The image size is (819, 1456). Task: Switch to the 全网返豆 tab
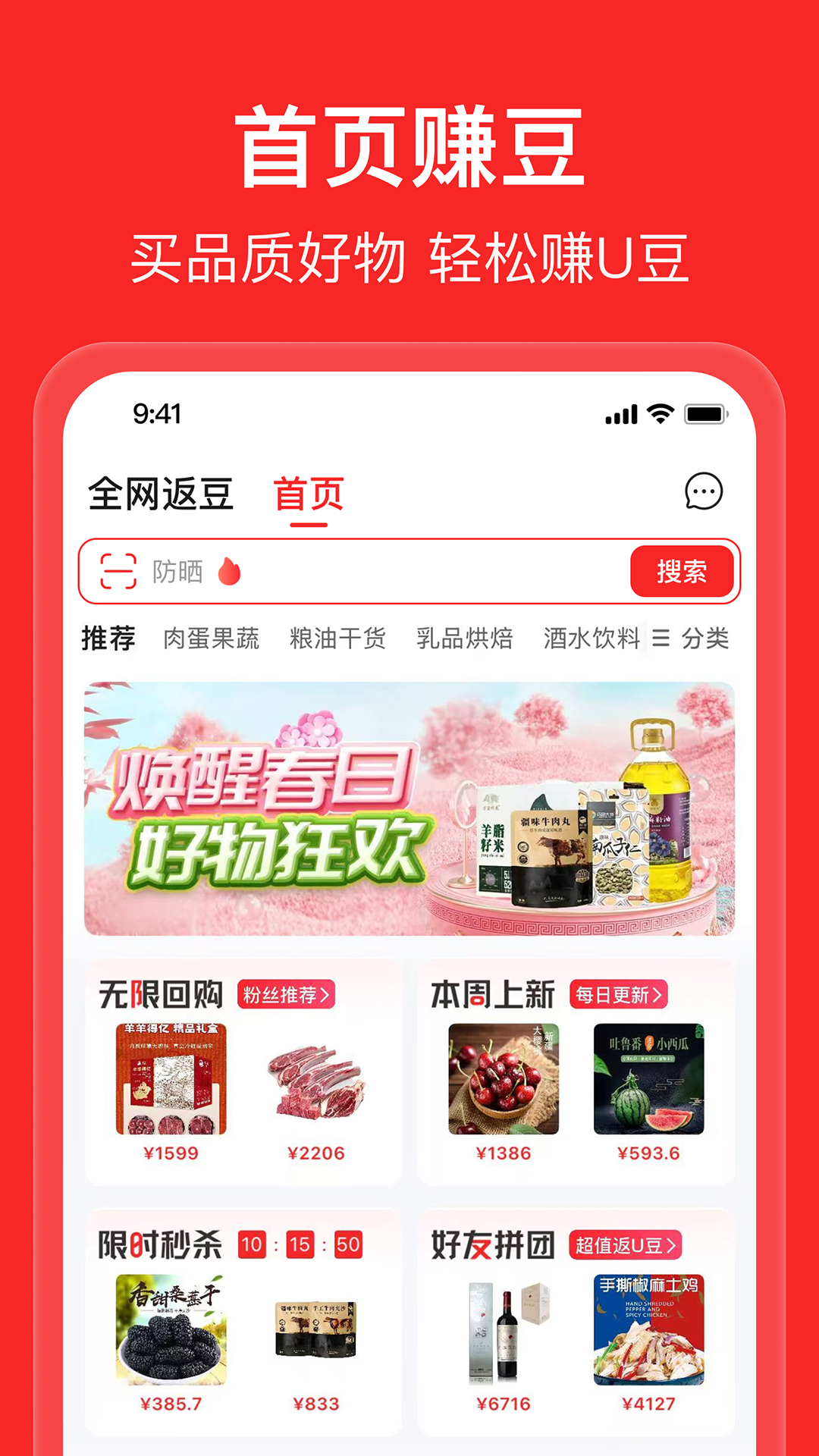point(159,493)
